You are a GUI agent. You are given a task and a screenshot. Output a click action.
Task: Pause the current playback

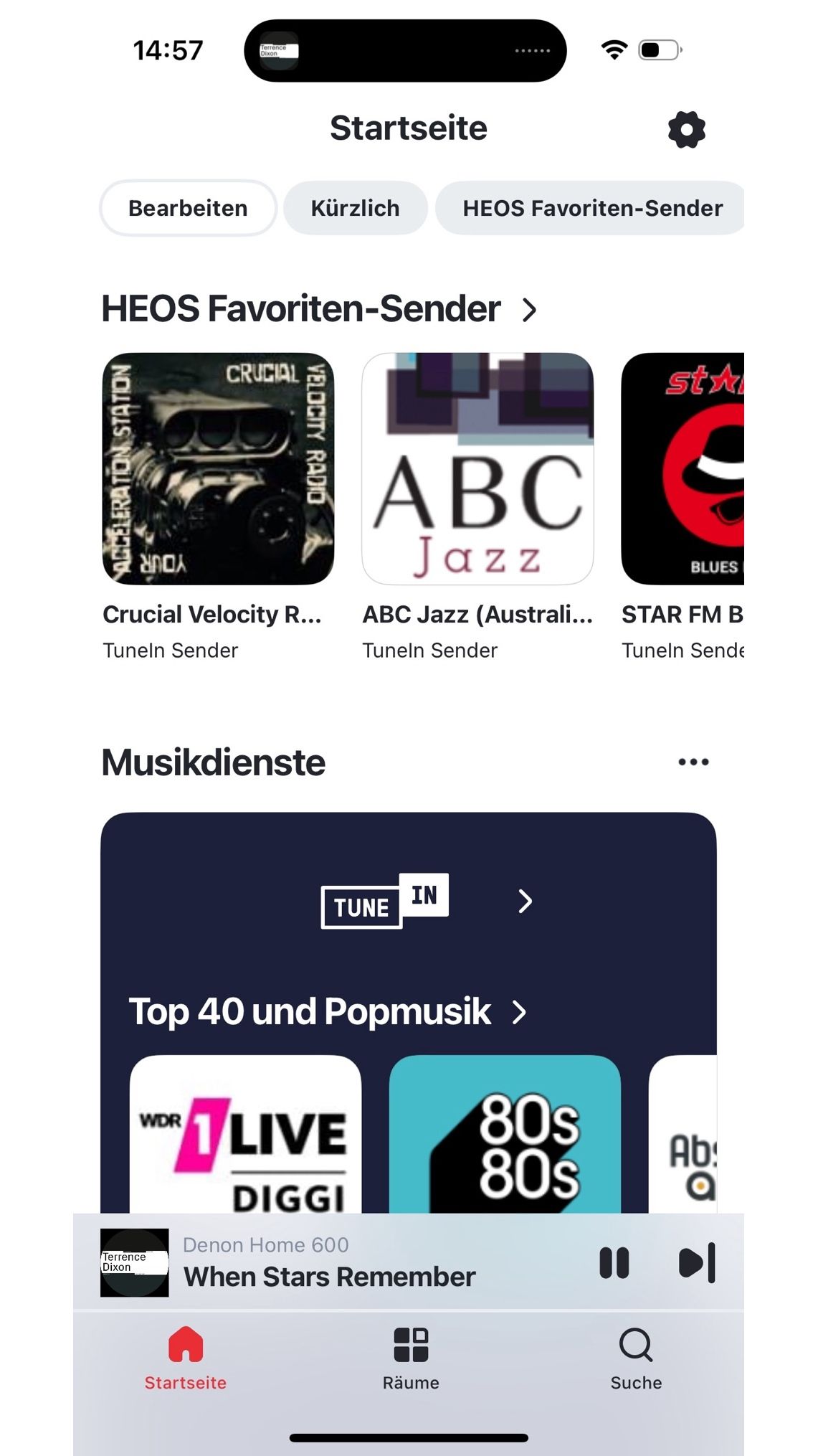[614, 1262]
